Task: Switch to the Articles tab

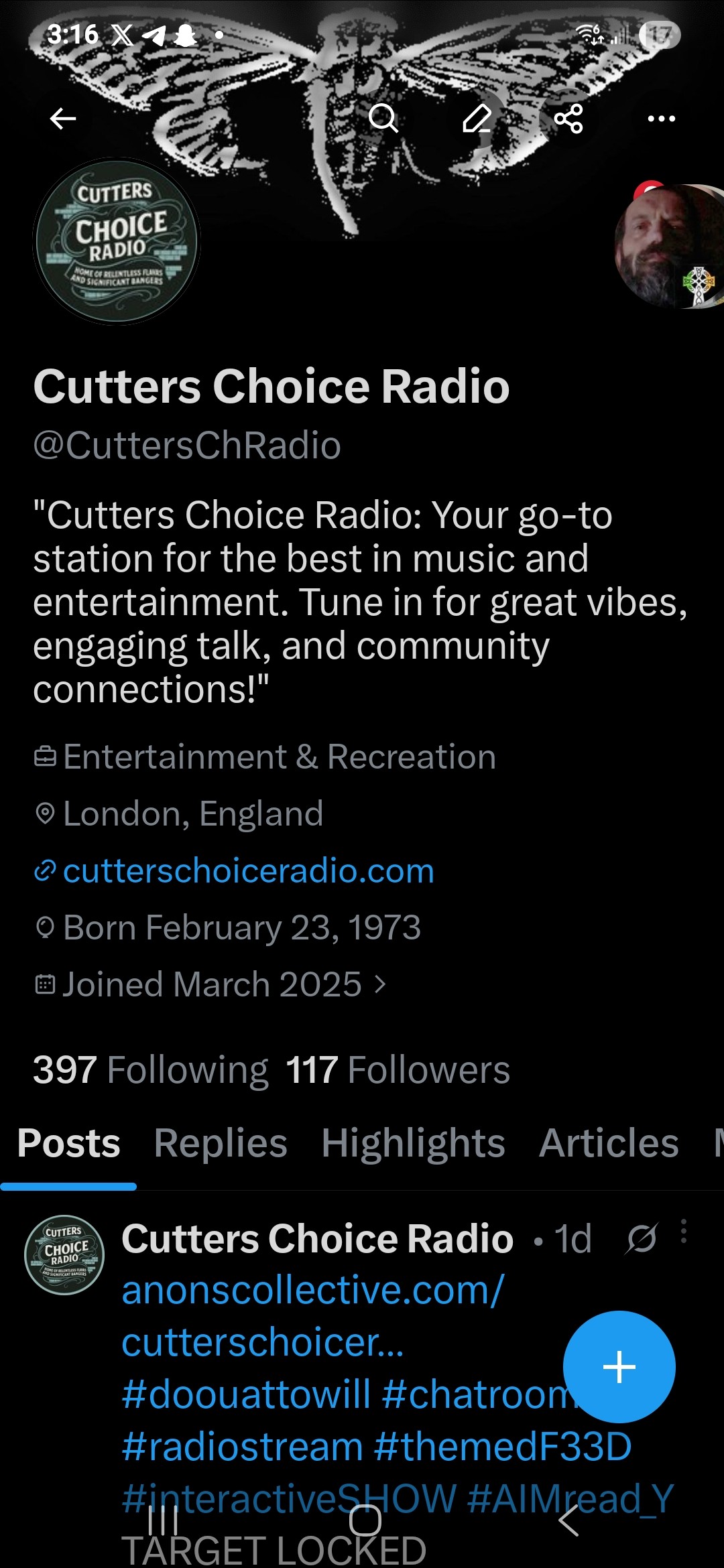Action: [609, 1143]
